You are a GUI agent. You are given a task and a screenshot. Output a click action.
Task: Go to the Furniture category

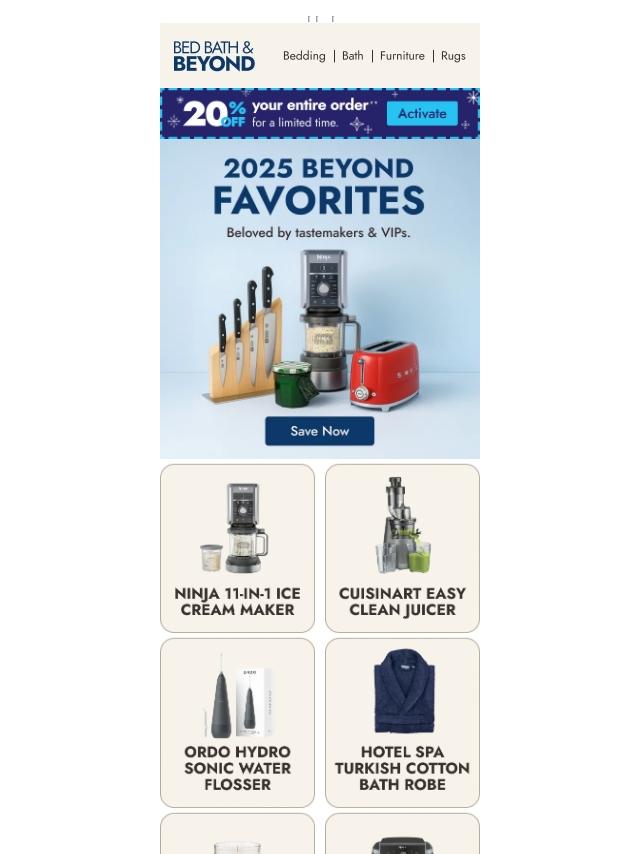pyautogui.click(x=402, y=56)
